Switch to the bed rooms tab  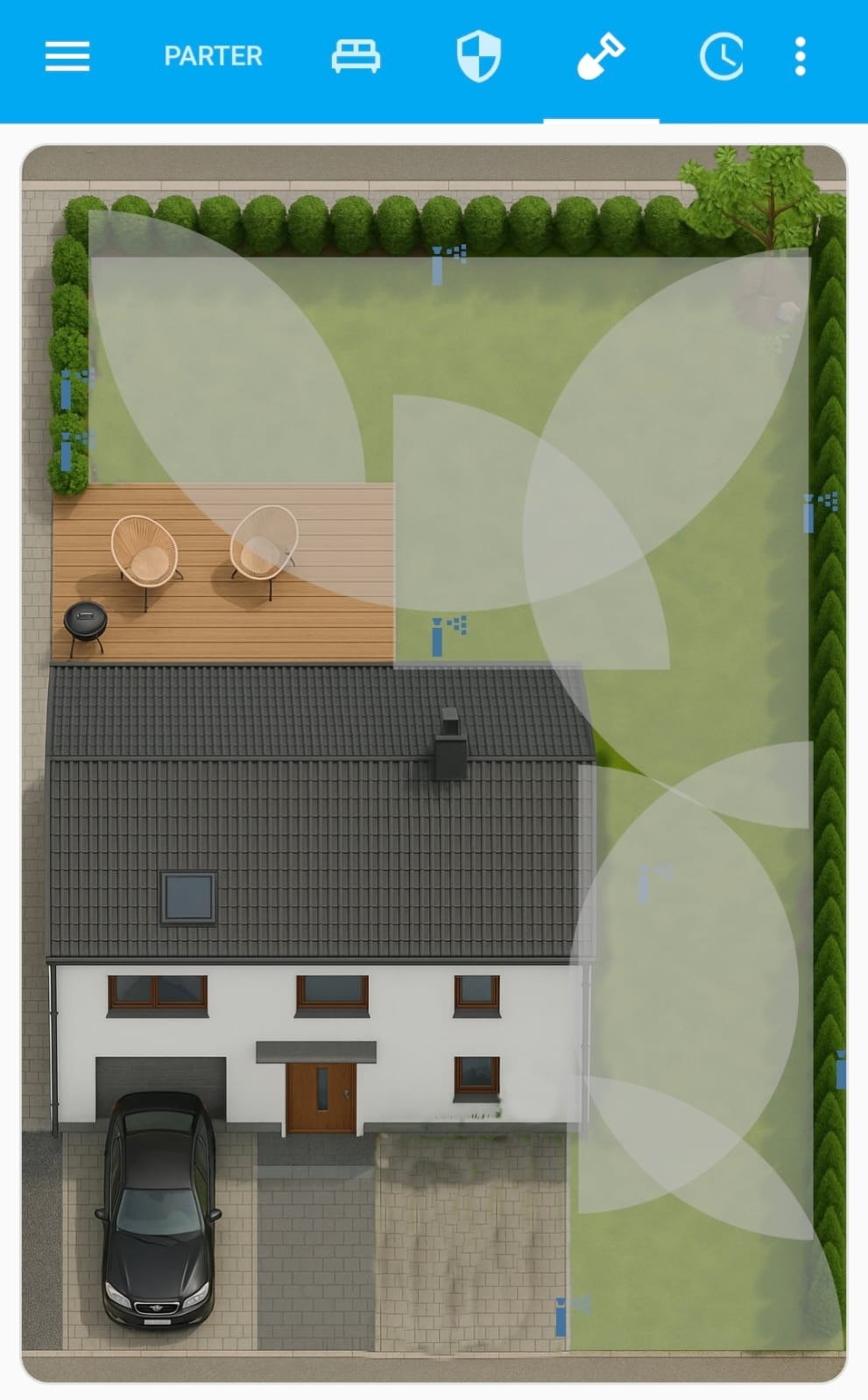(x=356, y=57)
